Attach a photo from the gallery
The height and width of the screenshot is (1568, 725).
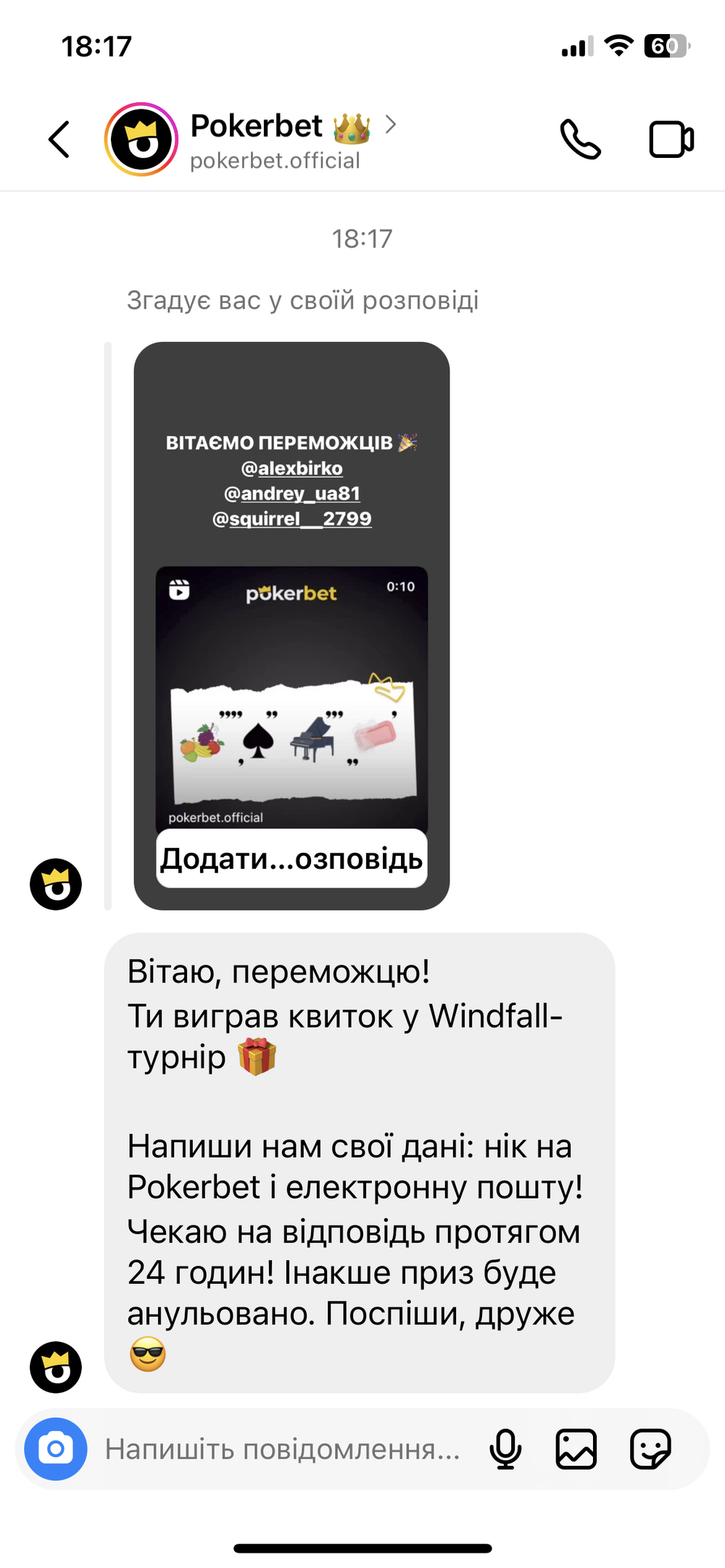pos(576,1449)
